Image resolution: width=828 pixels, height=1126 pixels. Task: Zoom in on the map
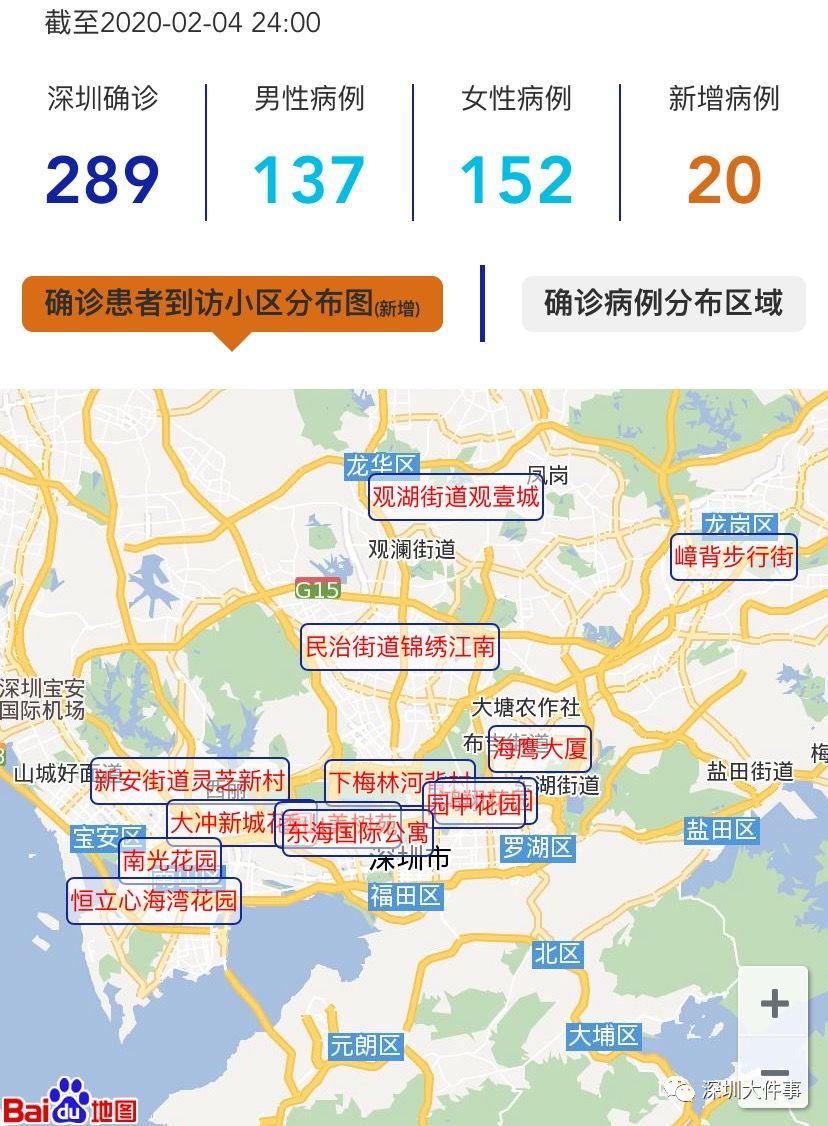tap(774, 1003)
